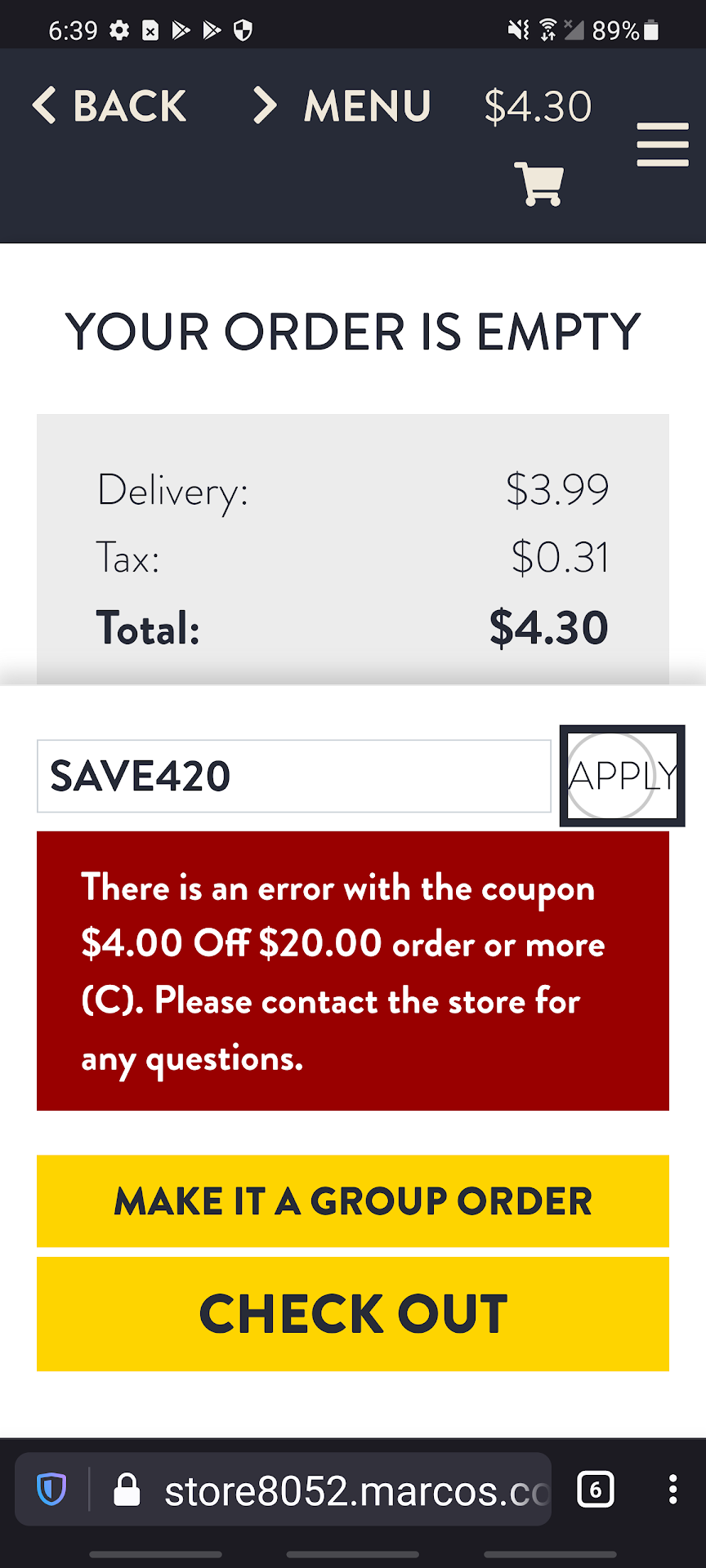706x1568 pixels.
Task: View the six open browser tabs
Action: 596,1490
